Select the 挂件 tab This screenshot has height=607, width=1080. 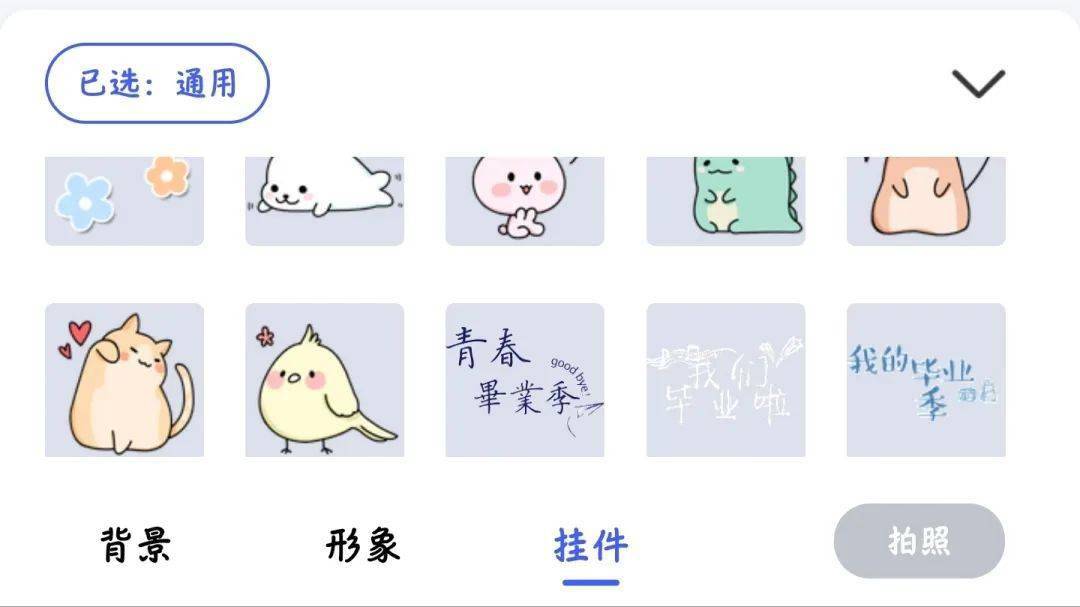[590, 546]
